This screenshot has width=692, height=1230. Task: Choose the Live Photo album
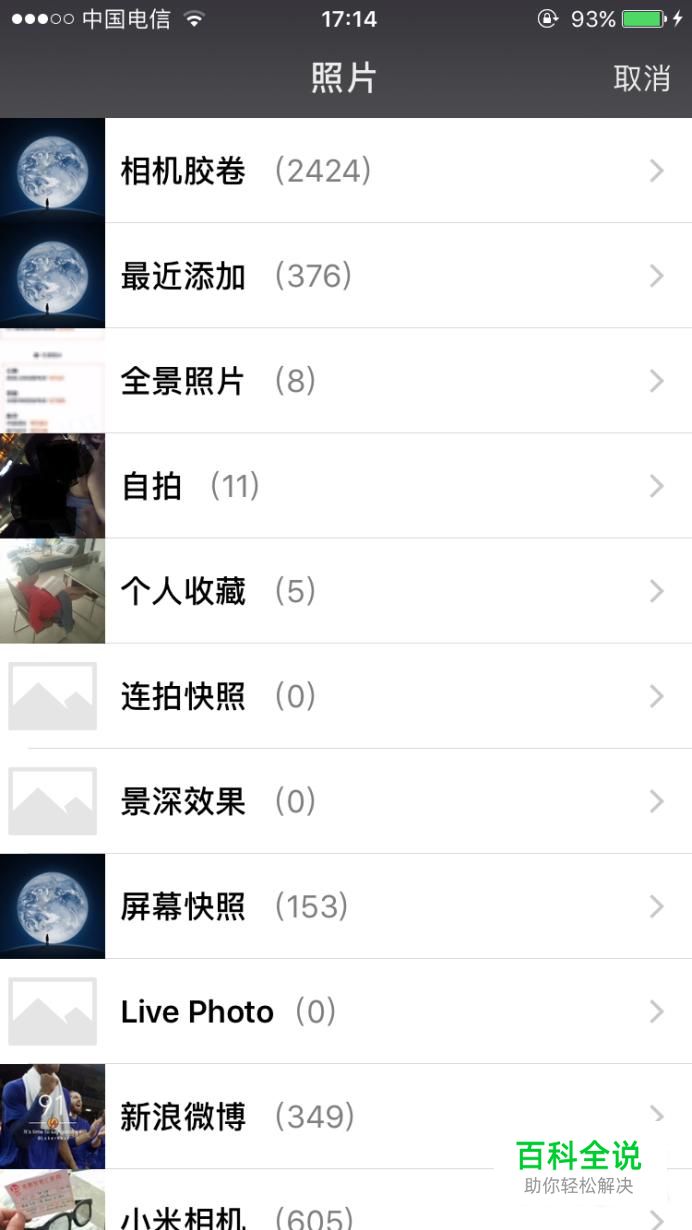(x=346, y=1011)
